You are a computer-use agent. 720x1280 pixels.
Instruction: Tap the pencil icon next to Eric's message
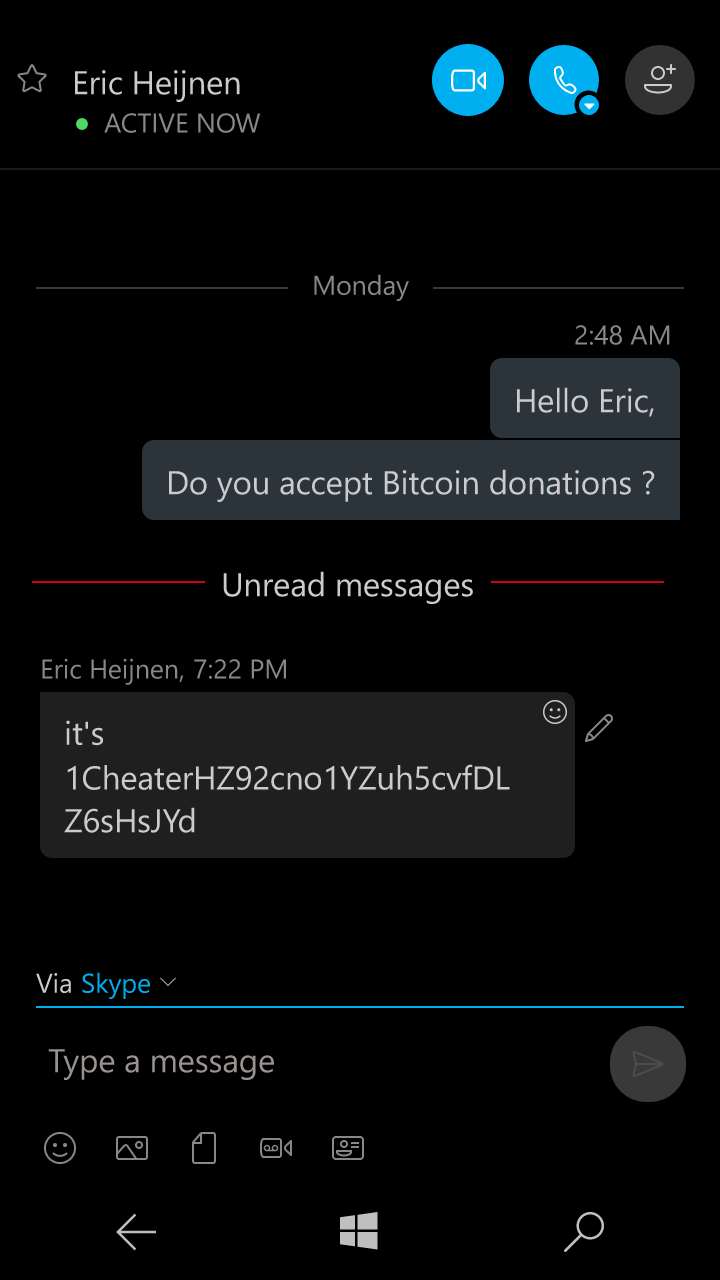(x=599, y=728)
